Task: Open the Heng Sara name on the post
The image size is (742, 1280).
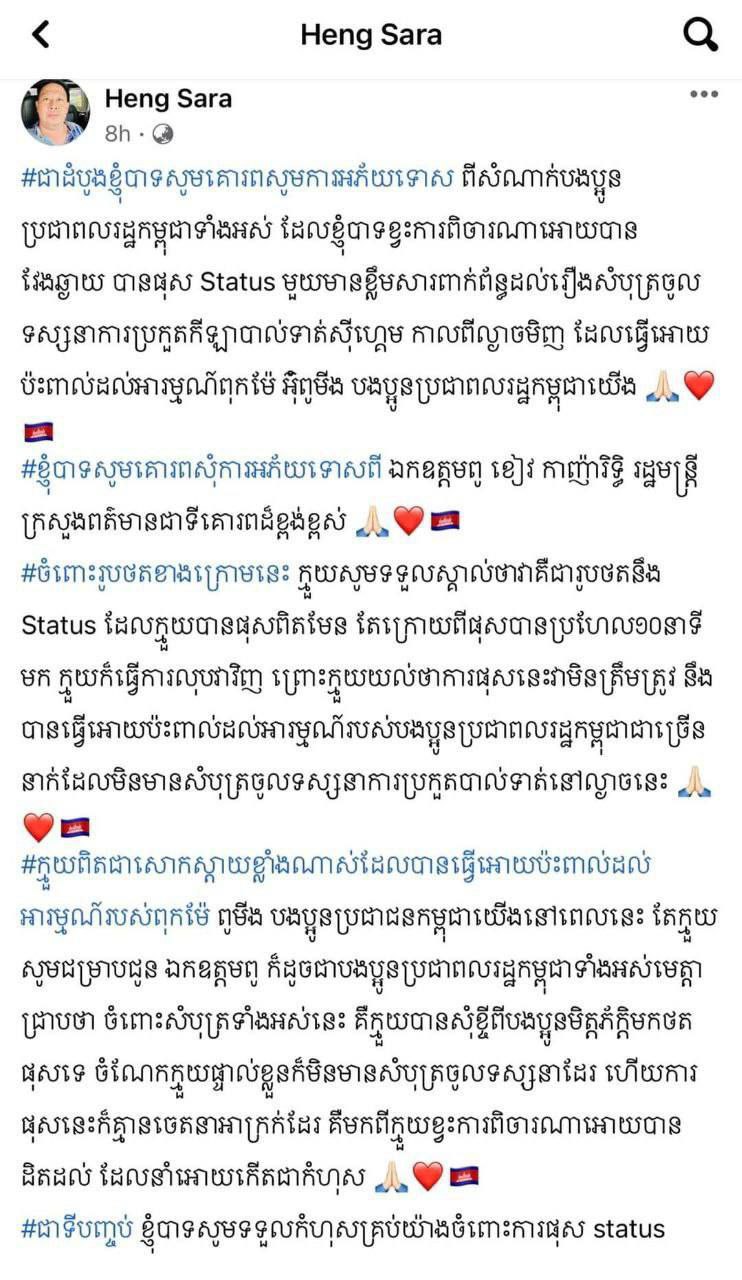Action: tap(168, 98)
